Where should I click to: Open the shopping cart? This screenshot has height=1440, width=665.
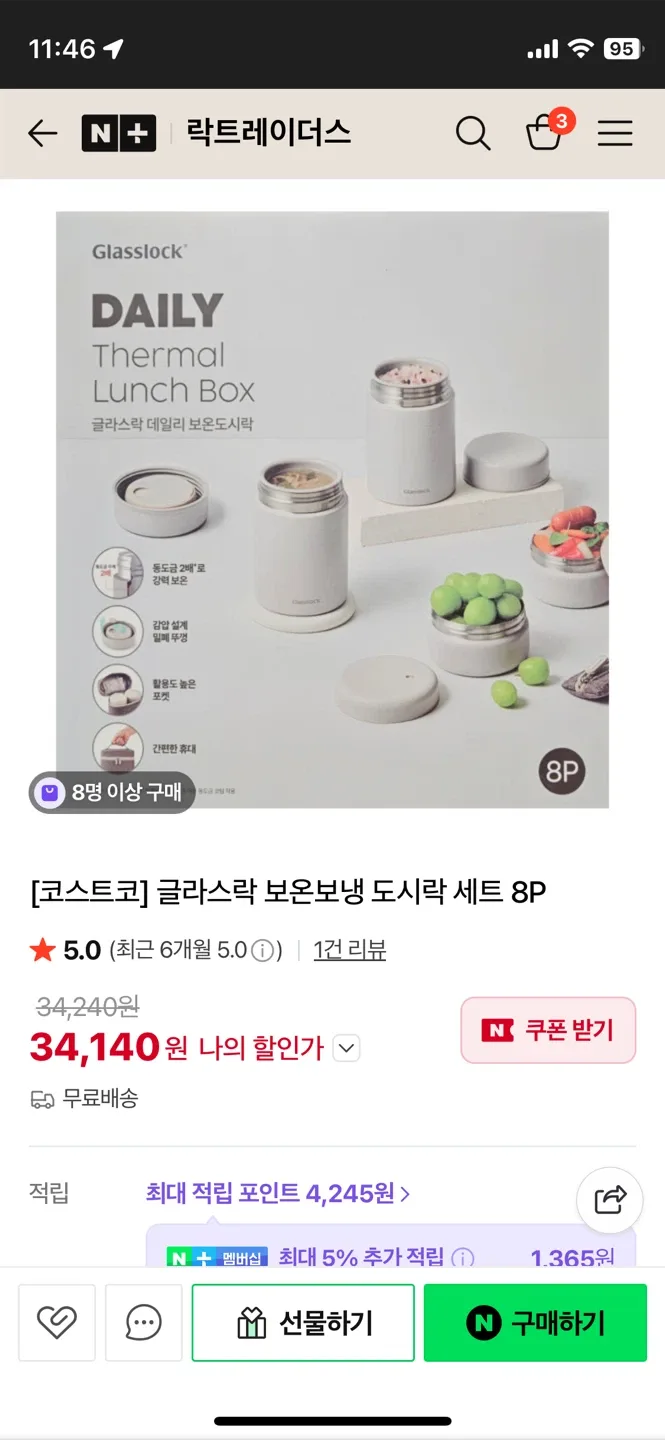[545, 133]
